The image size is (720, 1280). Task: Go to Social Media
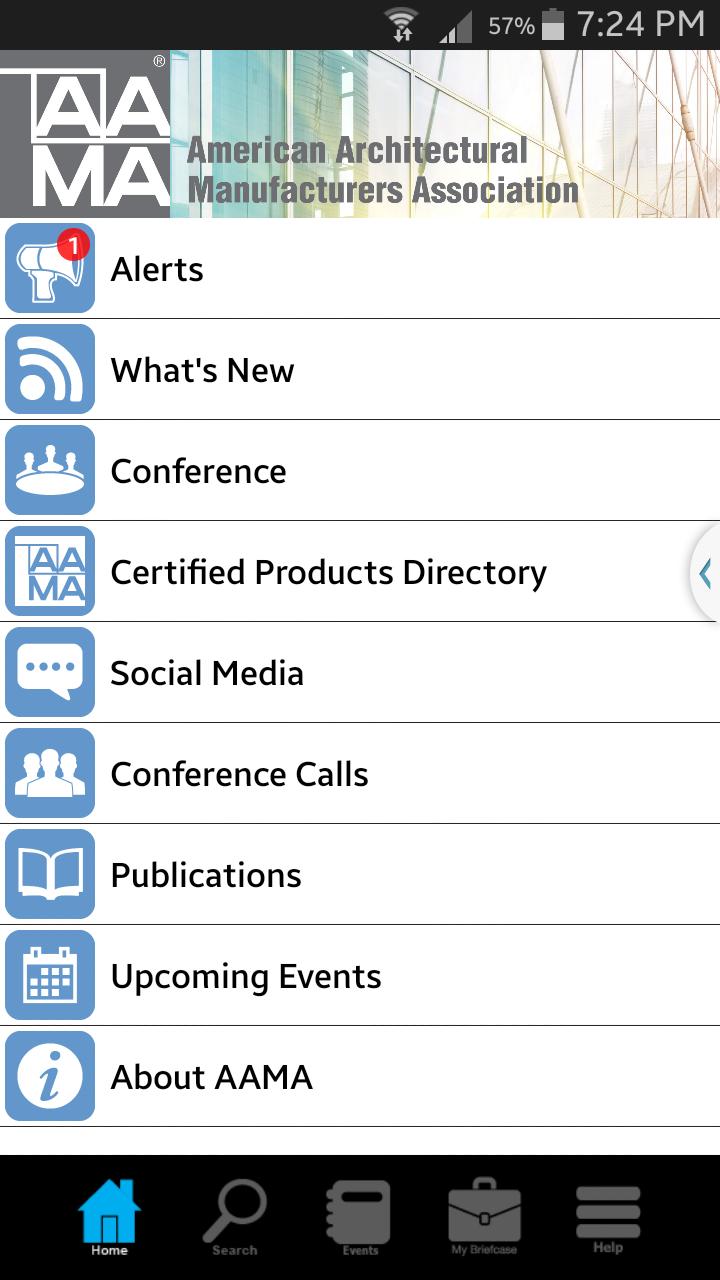click(x=360, y=673)
